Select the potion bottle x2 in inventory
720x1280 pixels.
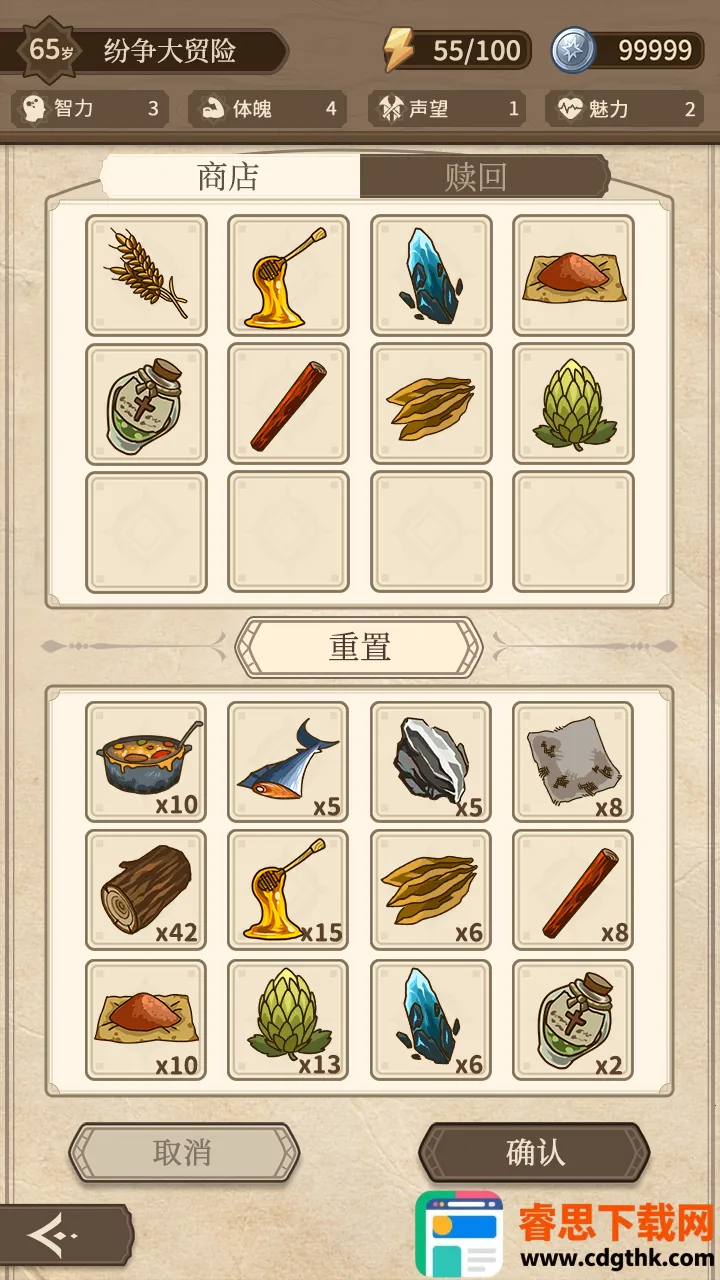pos(573,1019)
